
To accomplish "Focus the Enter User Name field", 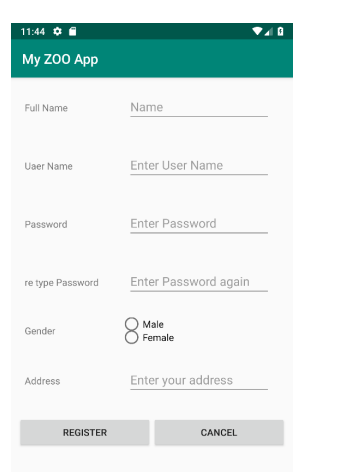I will point(199,166).
